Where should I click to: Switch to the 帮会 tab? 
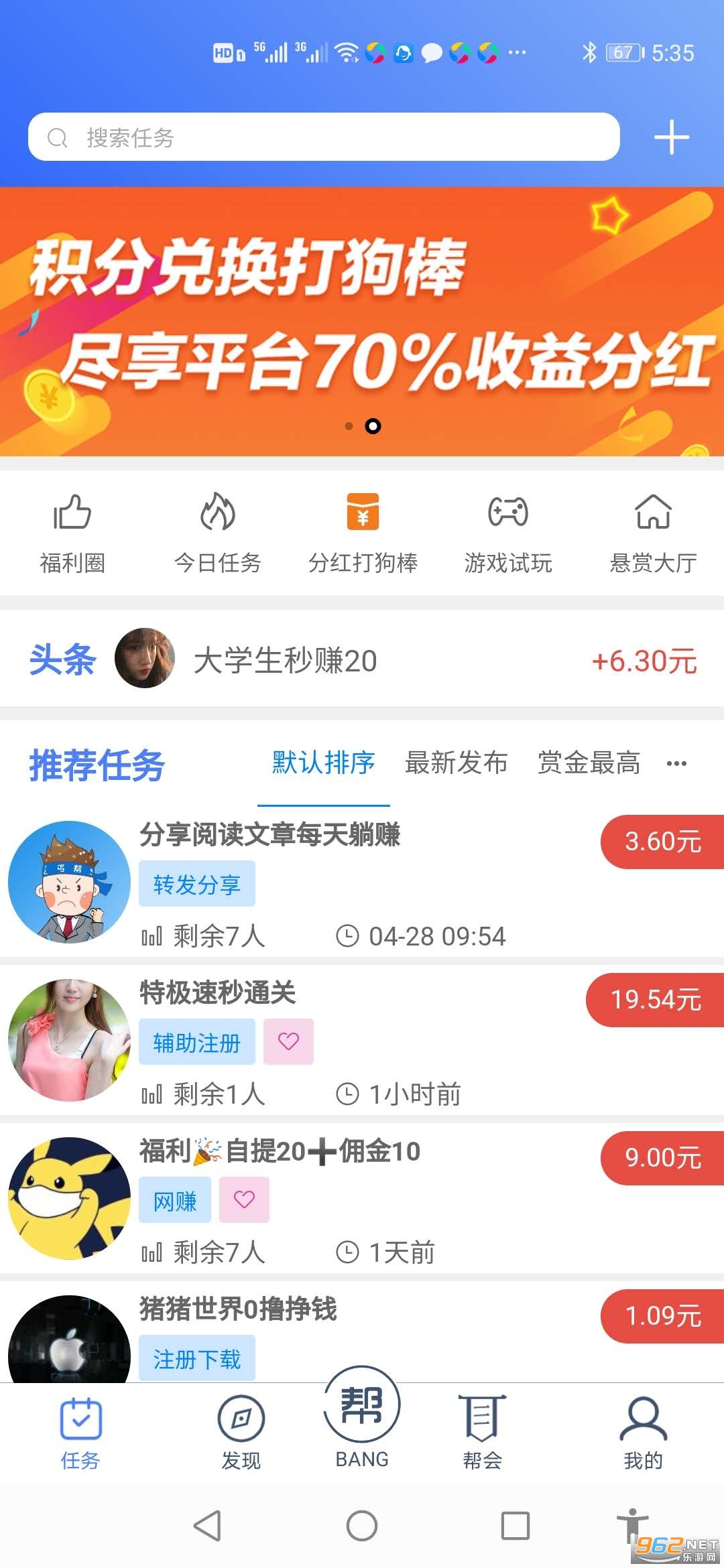[482, 1431]
